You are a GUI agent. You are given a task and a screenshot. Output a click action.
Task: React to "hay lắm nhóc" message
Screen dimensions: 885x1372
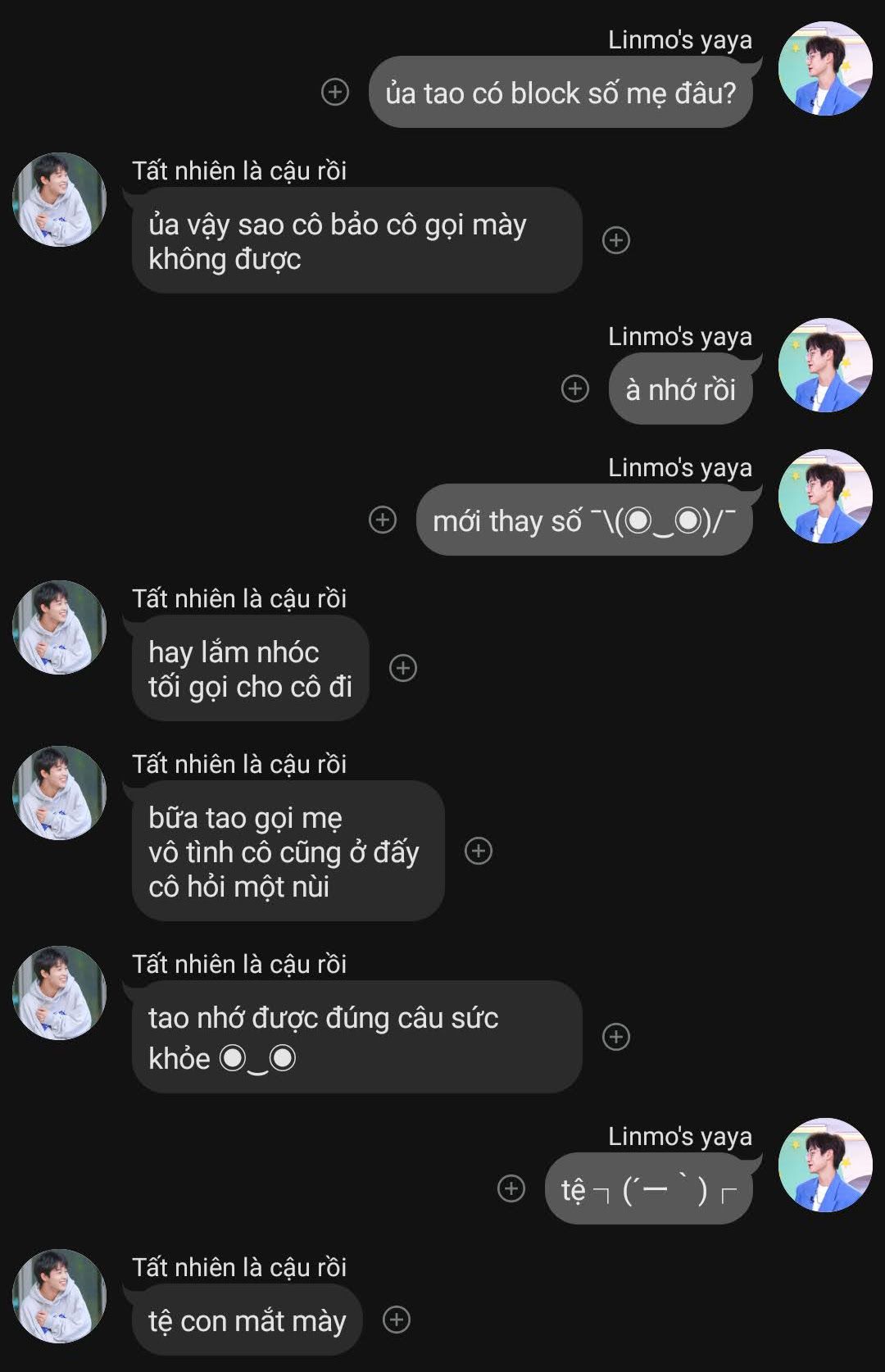tap(403, 668)
